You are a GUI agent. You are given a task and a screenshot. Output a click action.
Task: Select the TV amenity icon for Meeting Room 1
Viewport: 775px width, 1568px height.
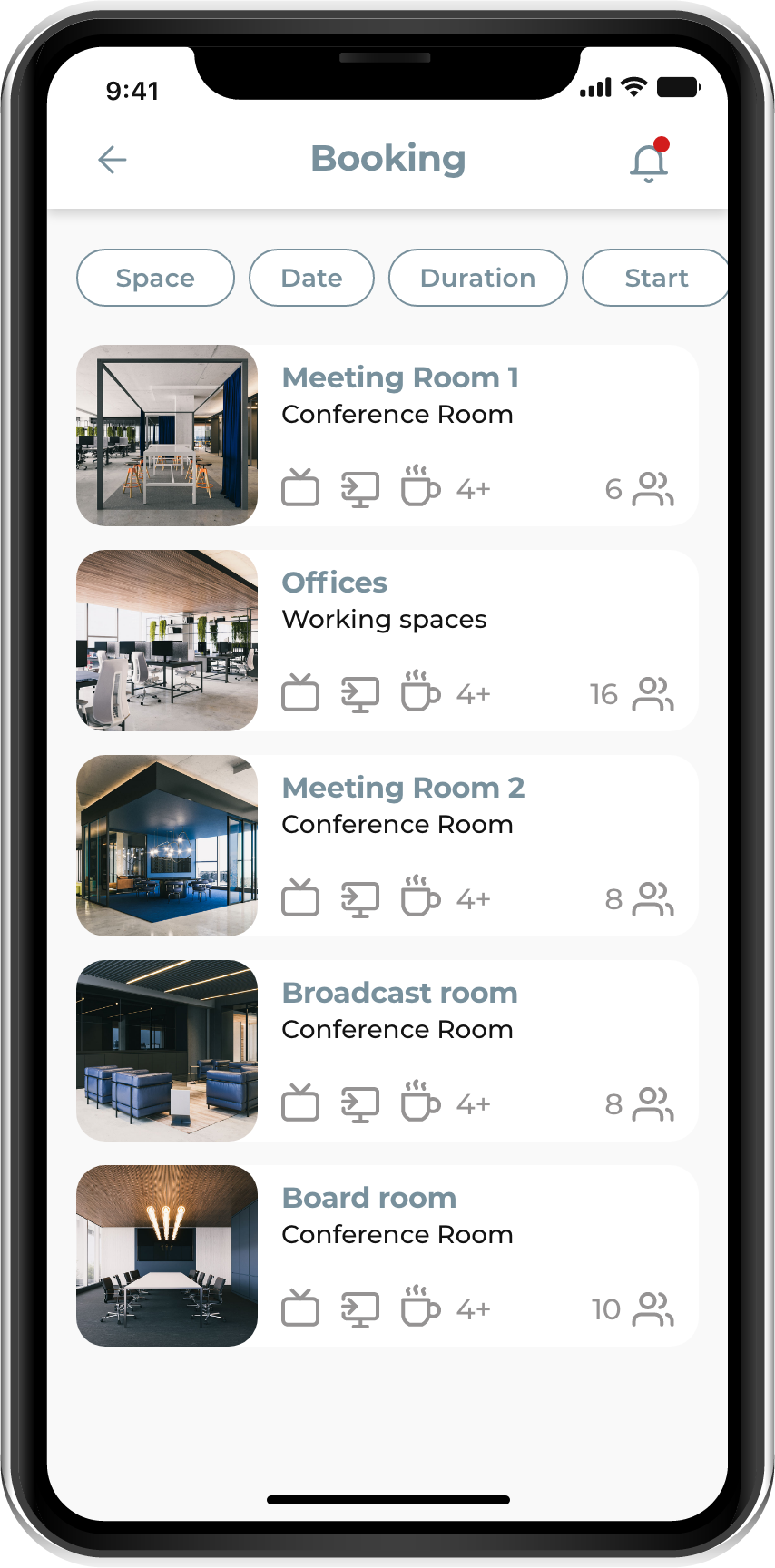tap(300, 487)
